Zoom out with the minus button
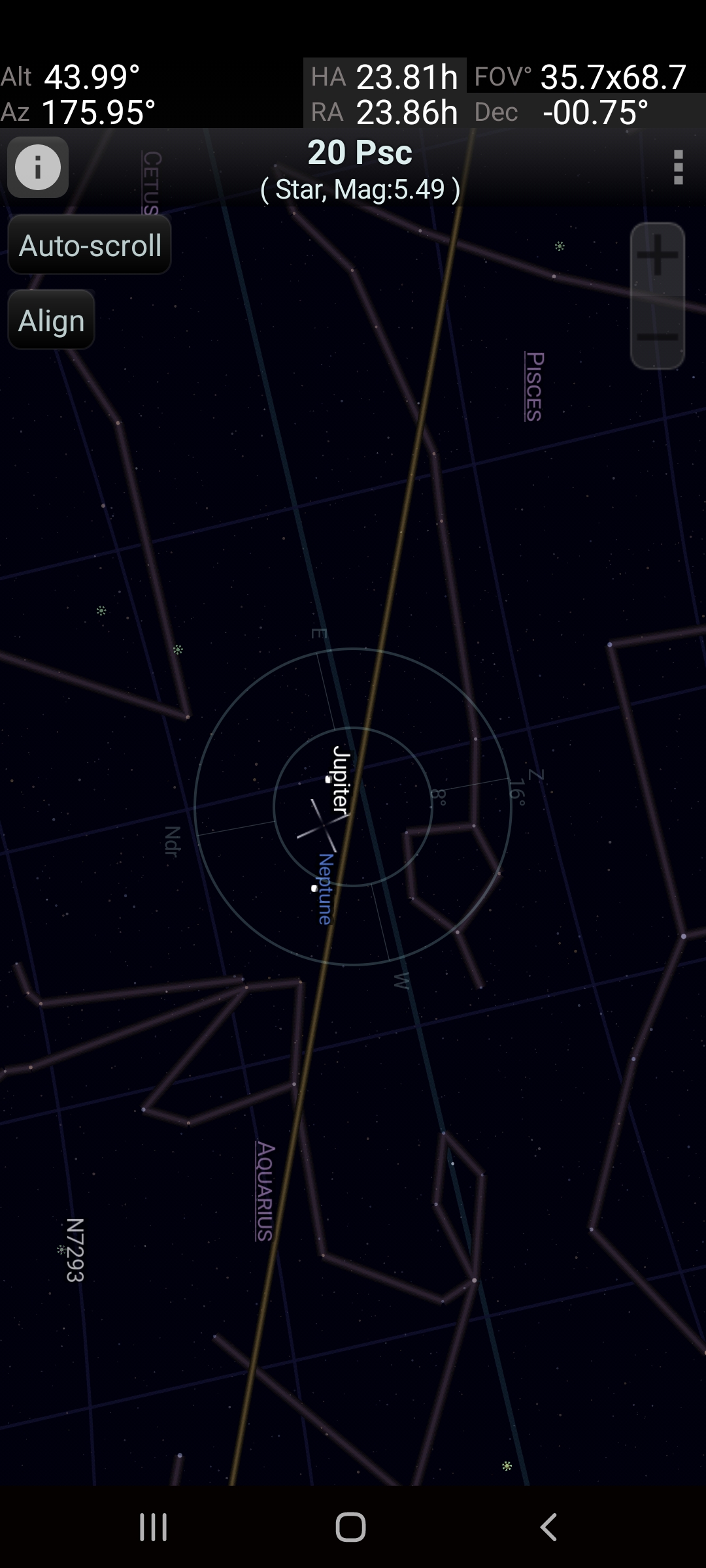Screen dimensions: 706x1568 [x=657, y=337]
